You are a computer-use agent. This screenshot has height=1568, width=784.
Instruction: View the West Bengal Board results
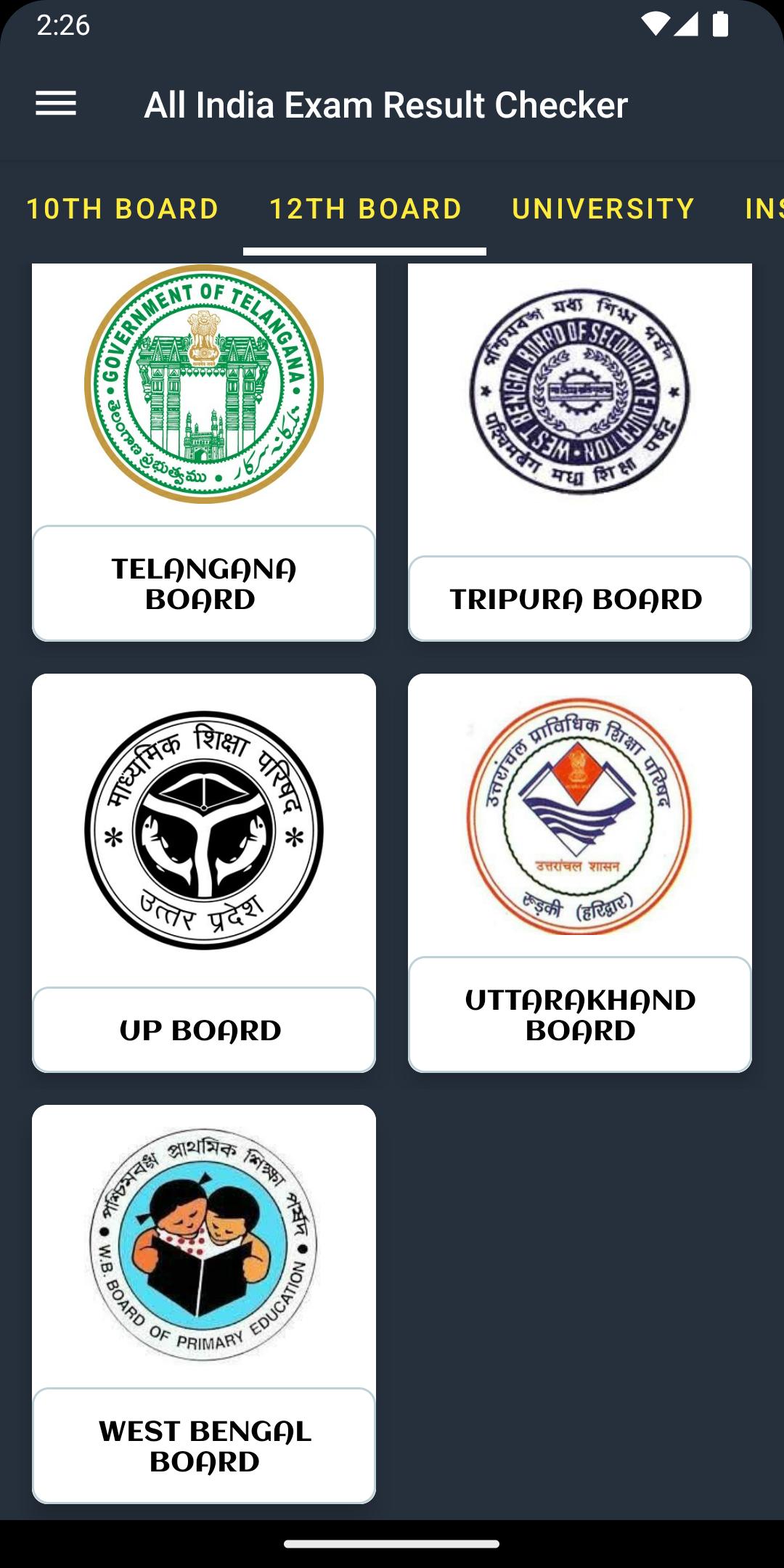tap(204, 1304)
